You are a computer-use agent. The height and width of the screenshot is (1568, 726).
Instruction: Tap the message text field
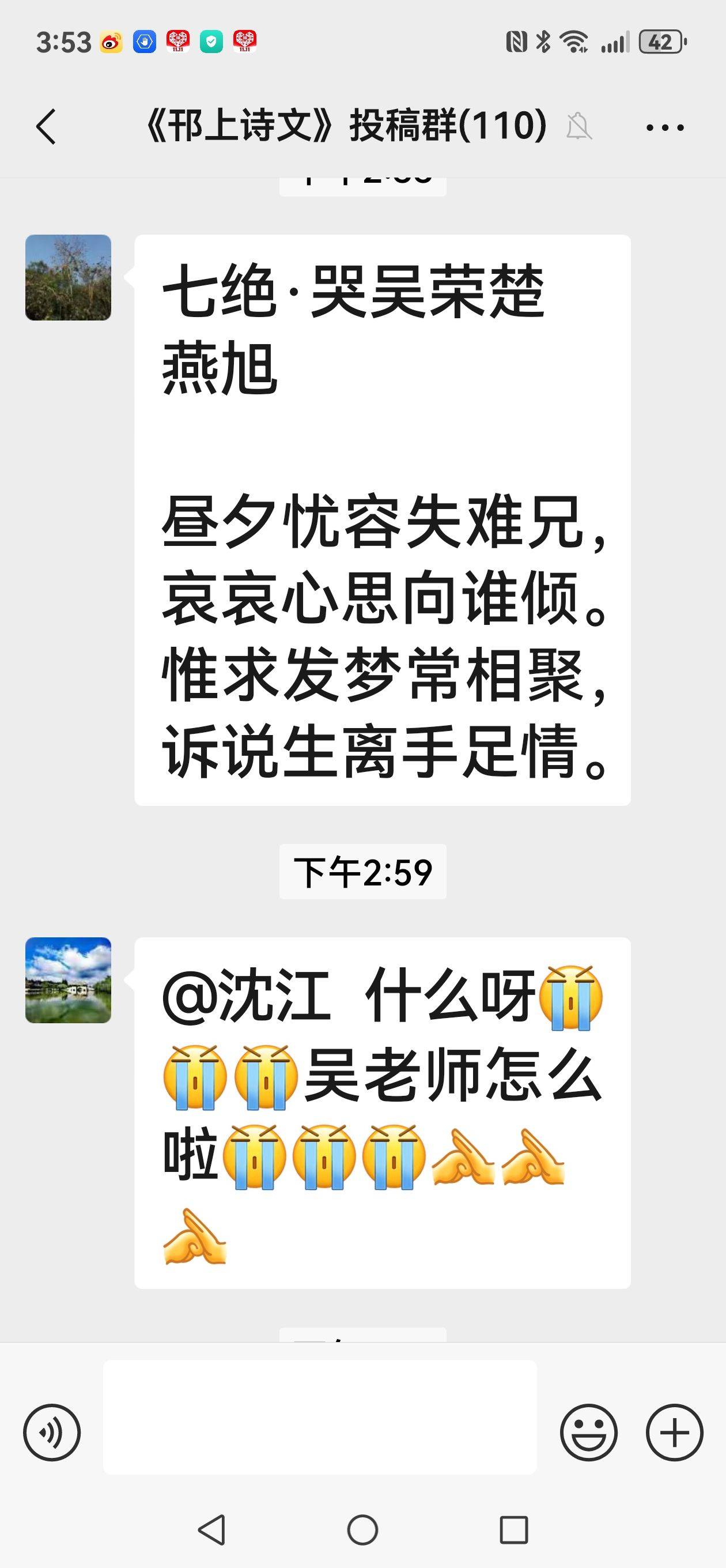(319, 1417)
